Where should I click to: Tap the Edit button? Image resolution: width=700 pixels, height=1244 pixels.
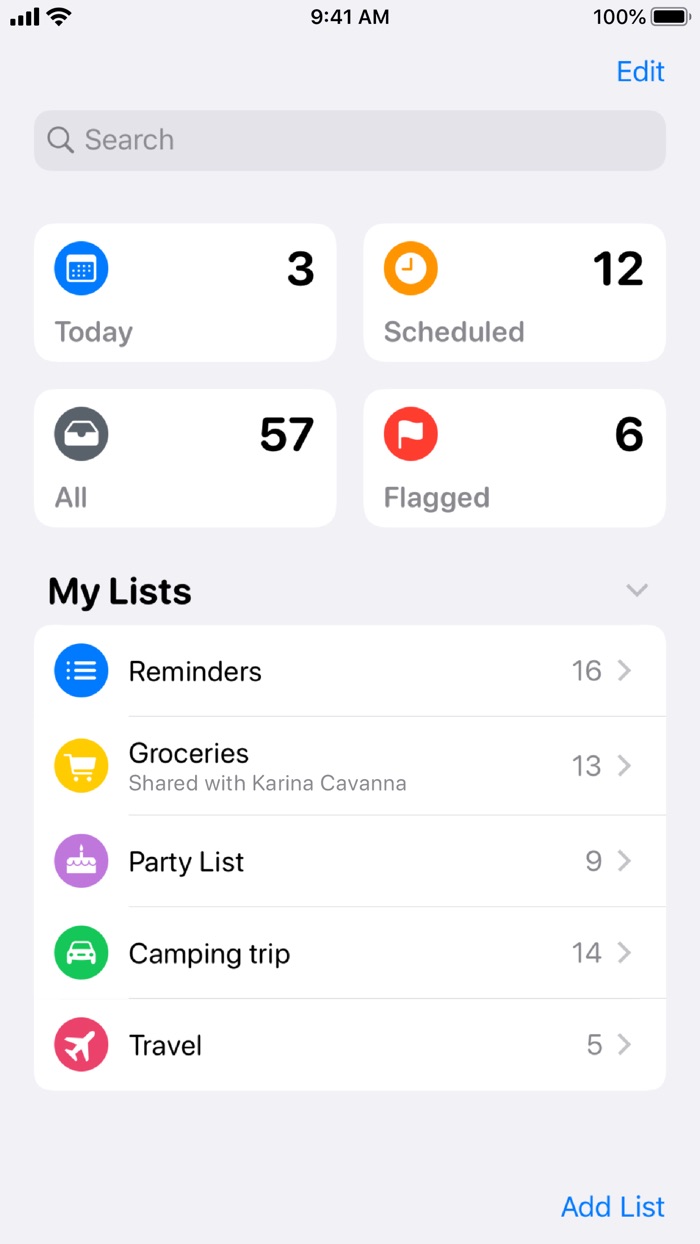coord(640,72)
